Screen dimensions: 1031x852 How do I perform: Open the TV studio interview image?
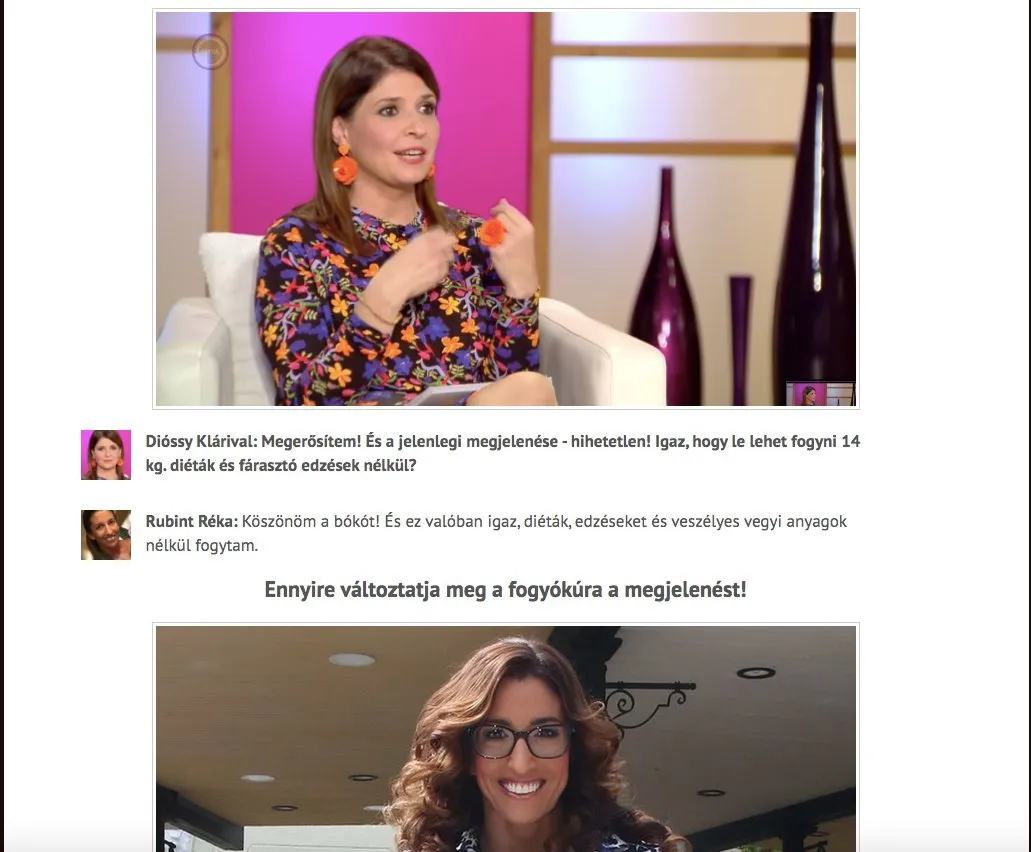click(505, 209)
